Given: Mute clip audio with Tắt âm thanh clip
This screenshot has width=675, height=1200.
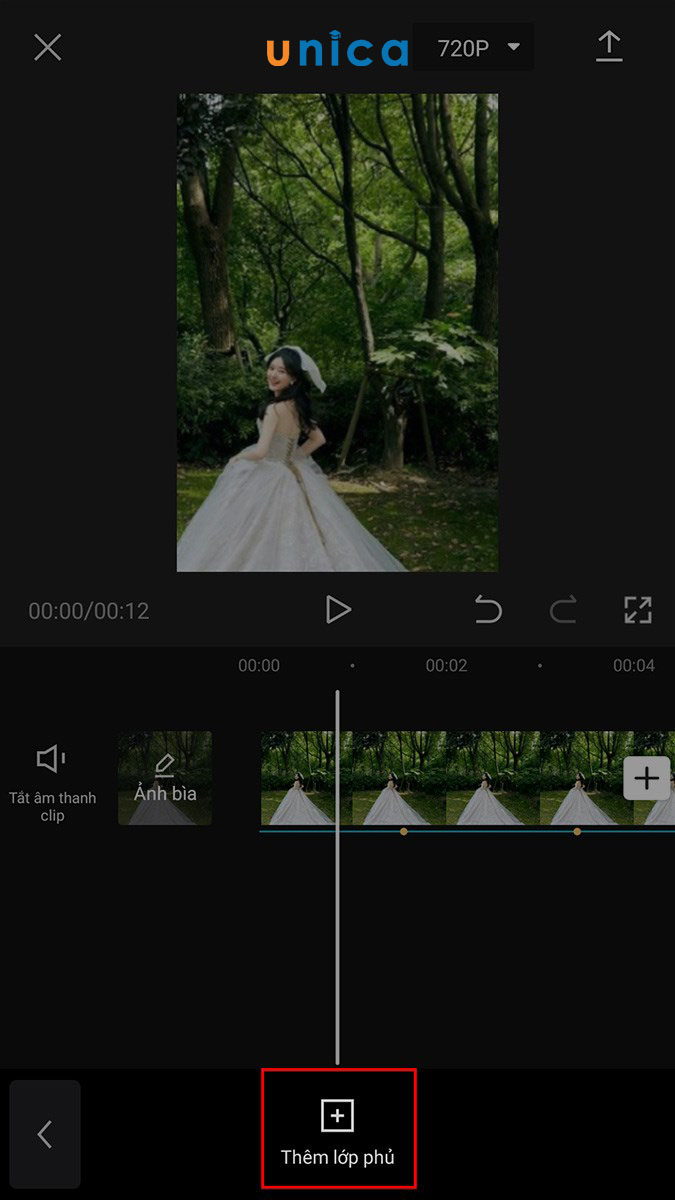Looking at the screenshot, I should point(51,780).
